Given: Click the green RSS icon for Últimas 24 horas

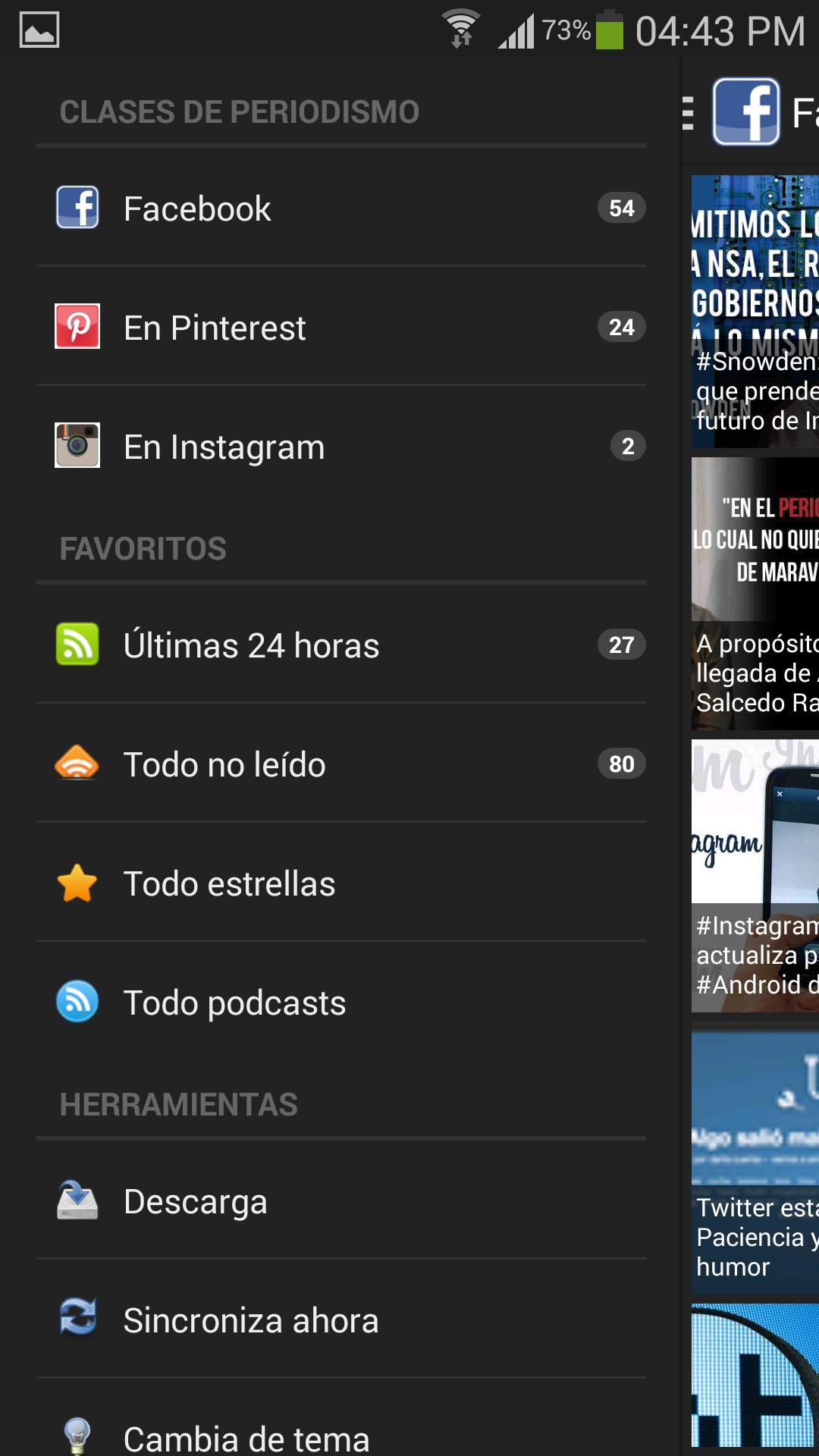Looking at the screenshot, I should (76, 645).
